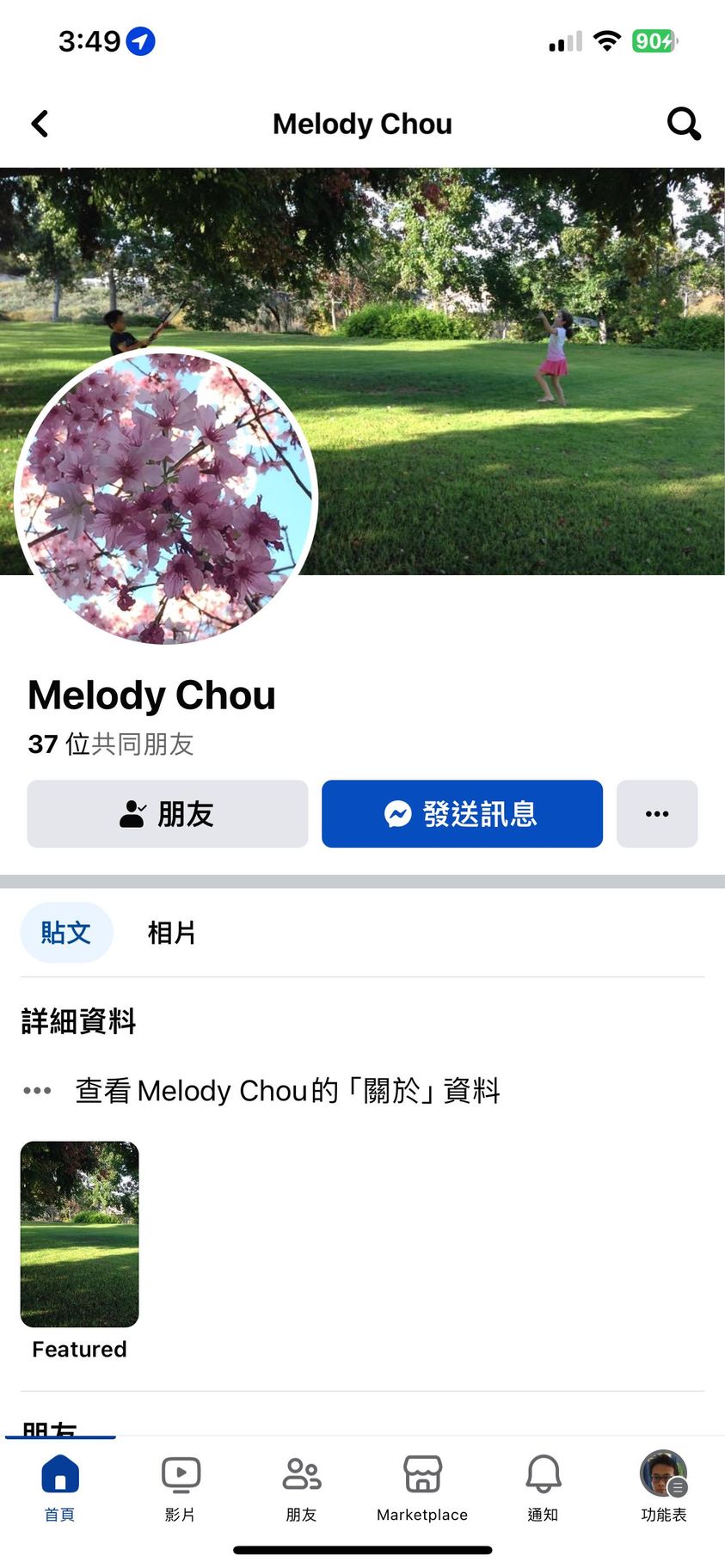
Task: Open the Featured collection thumbnail
Action: (x=79, y=1234)
